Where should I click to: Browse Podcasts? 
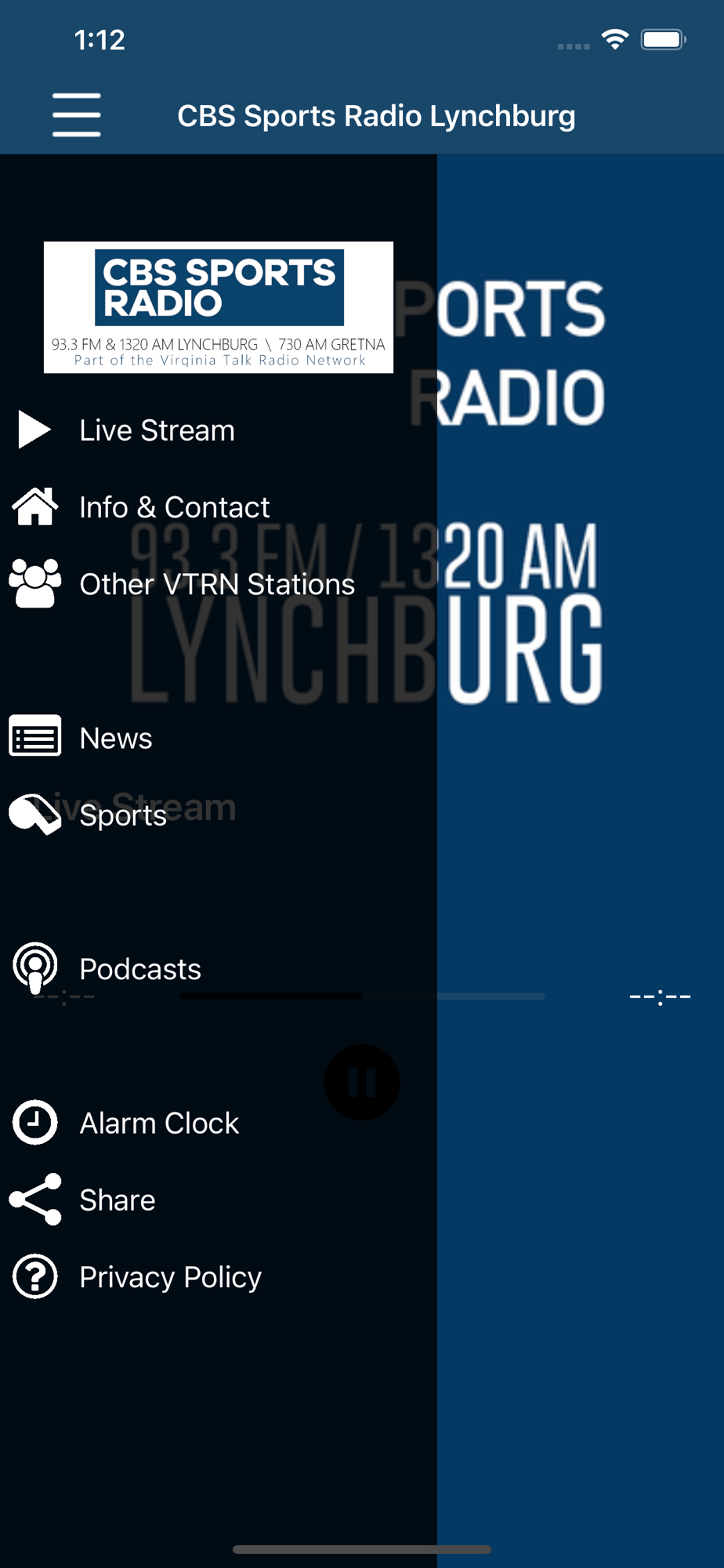pos(218,969)
